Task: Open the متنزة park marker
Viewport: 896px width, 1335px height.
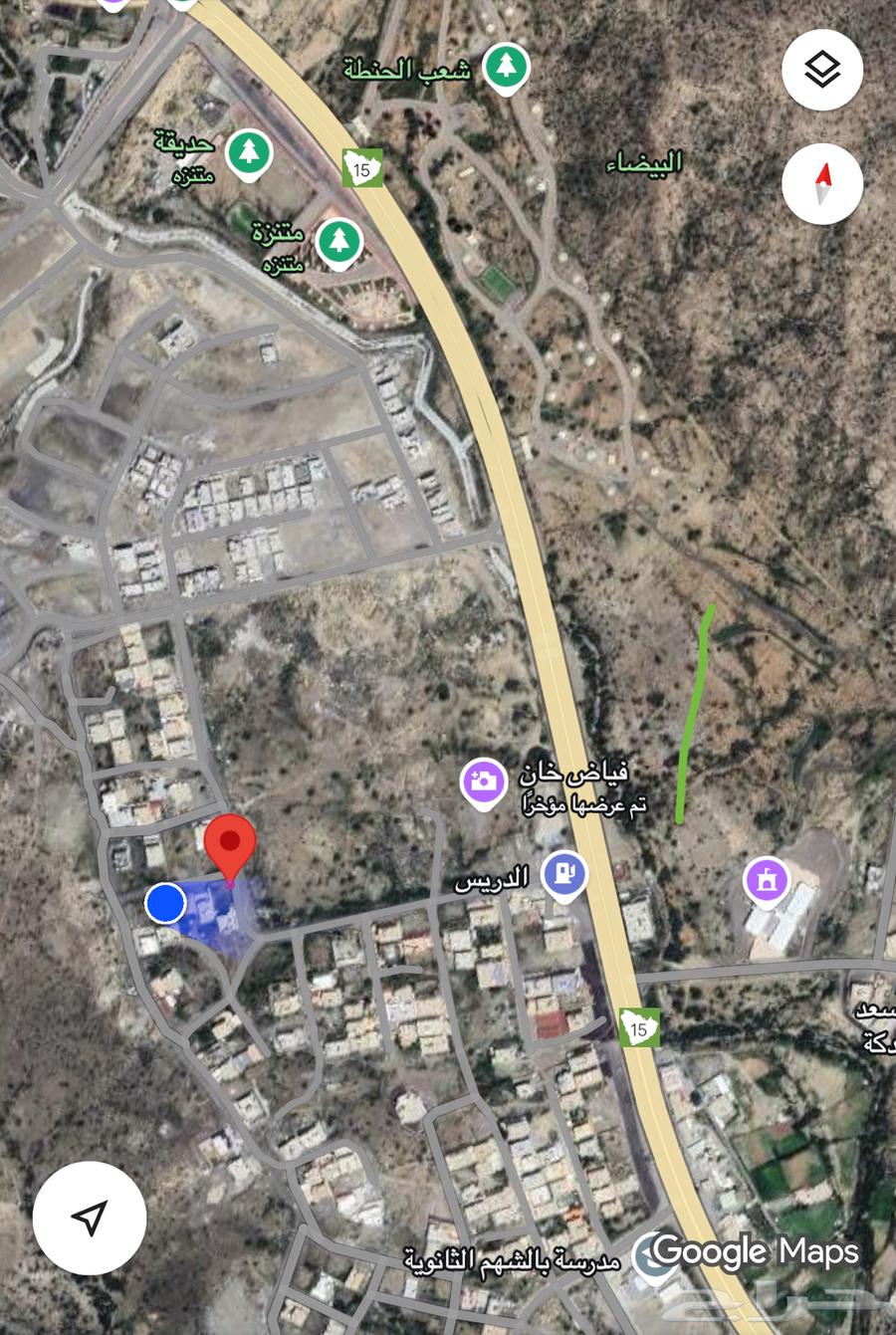Action: pos(339,244)
